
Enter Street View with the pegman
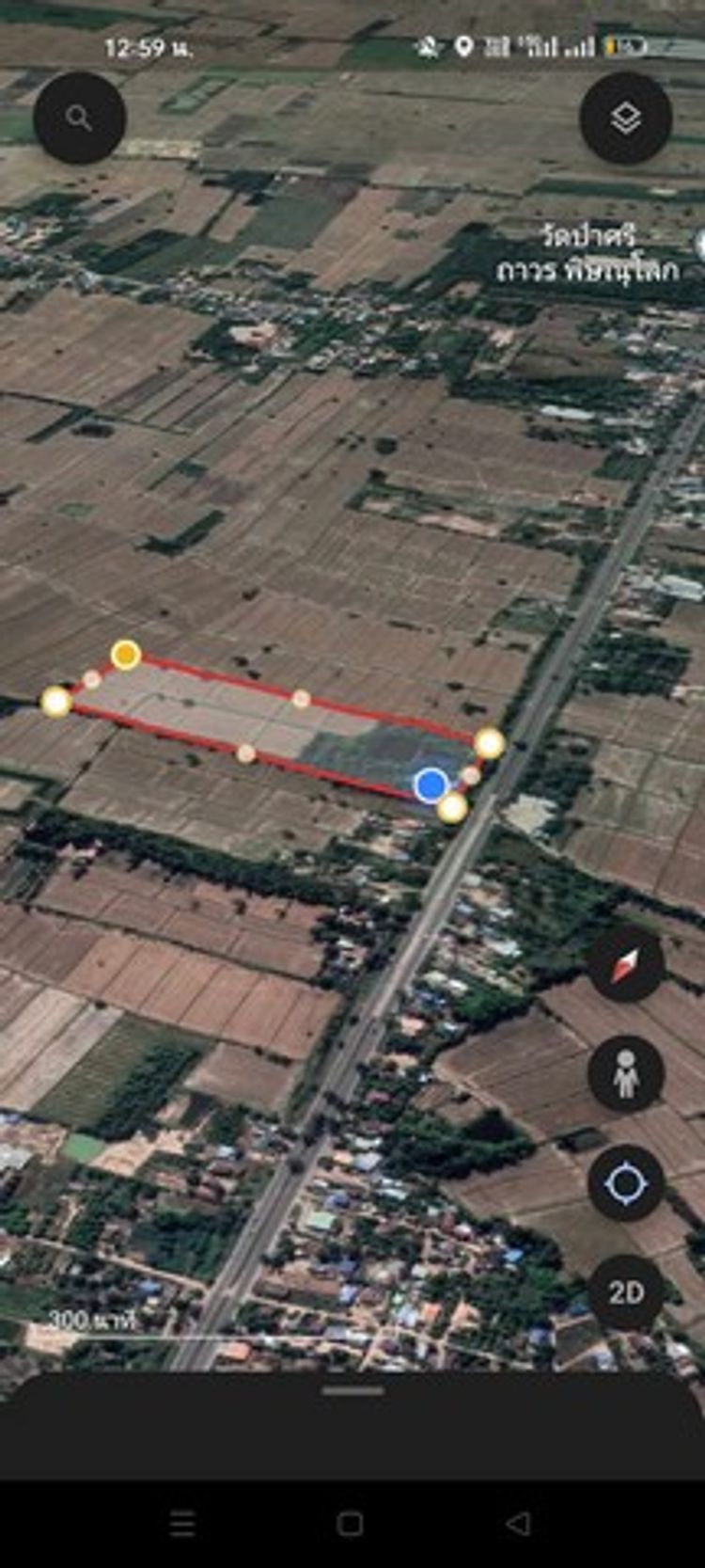pos(626,1073)
